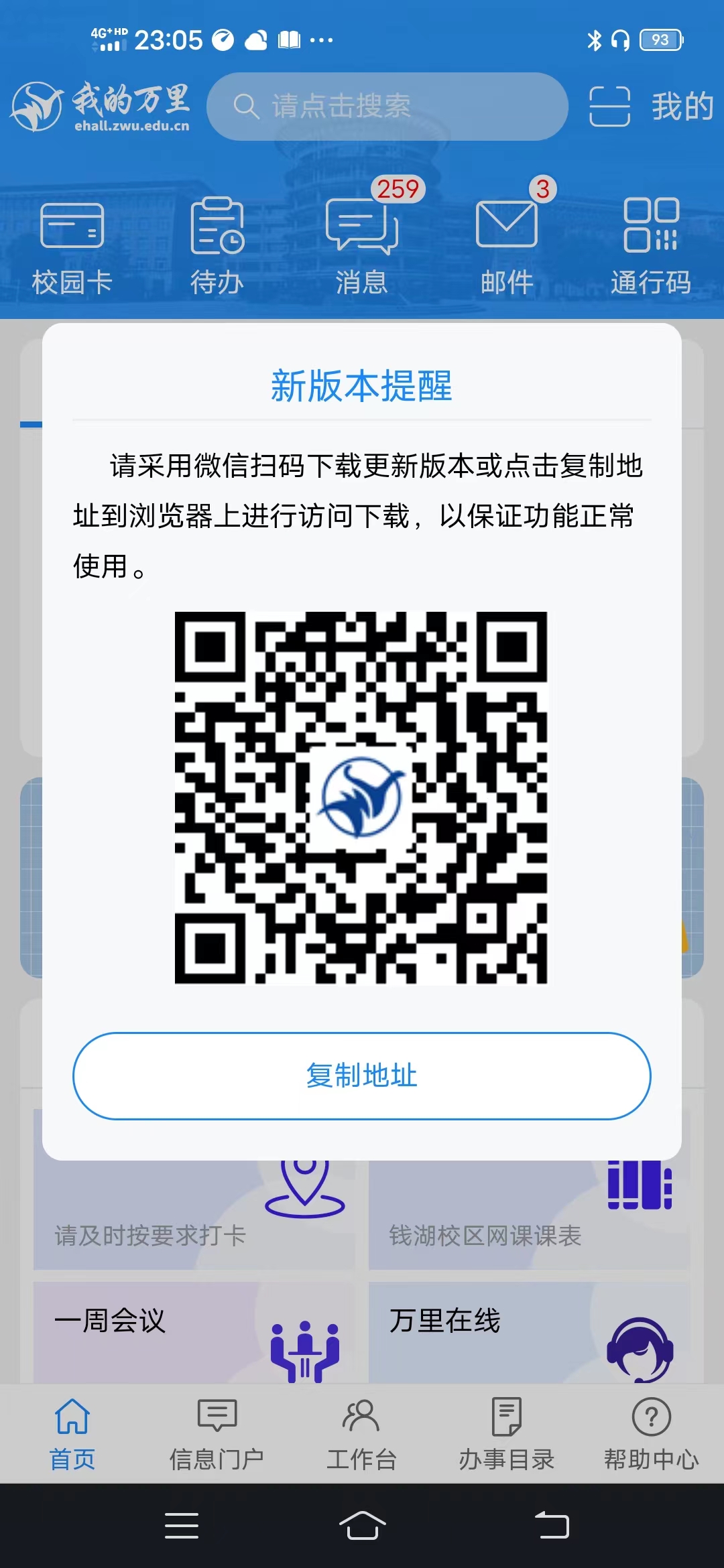The width and height of the screenshot is (724, 1568).
Task: Open the 请点击搜索 search box
Action: pyautogui.click(x=387, y=107)
